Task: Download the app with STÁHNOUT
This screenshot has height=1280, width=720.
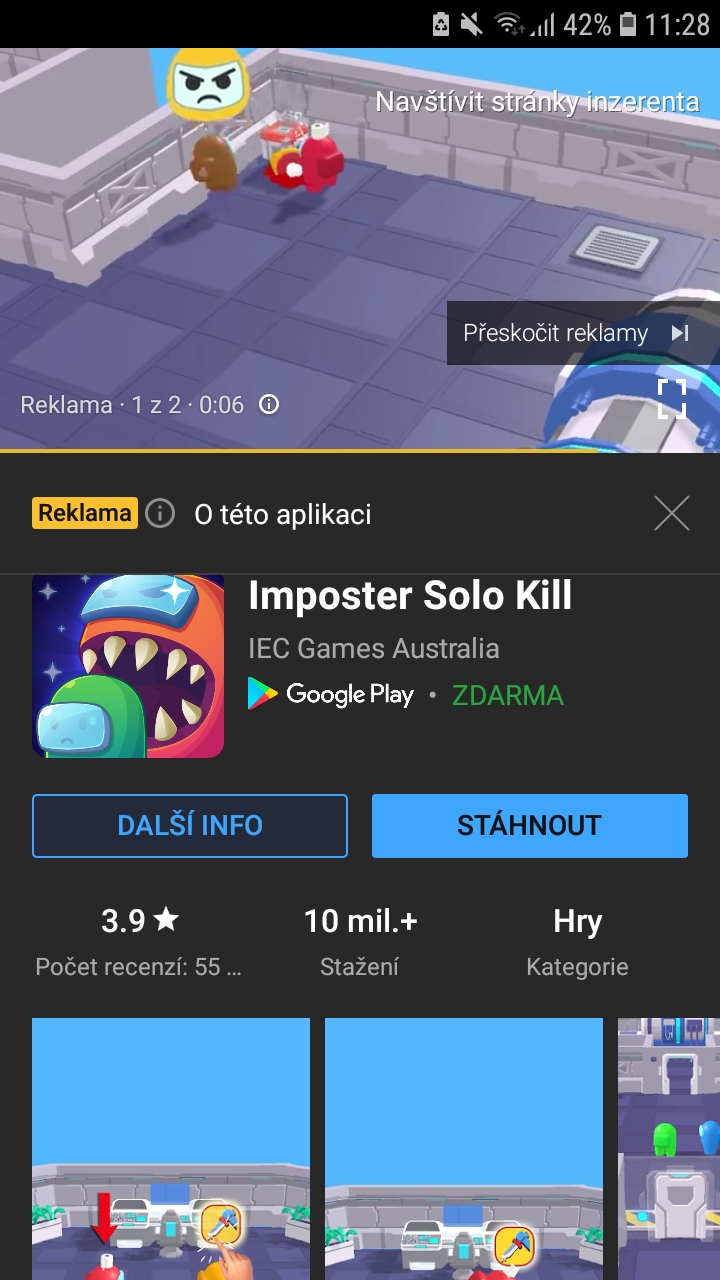Action: click(x=530, y=826)
